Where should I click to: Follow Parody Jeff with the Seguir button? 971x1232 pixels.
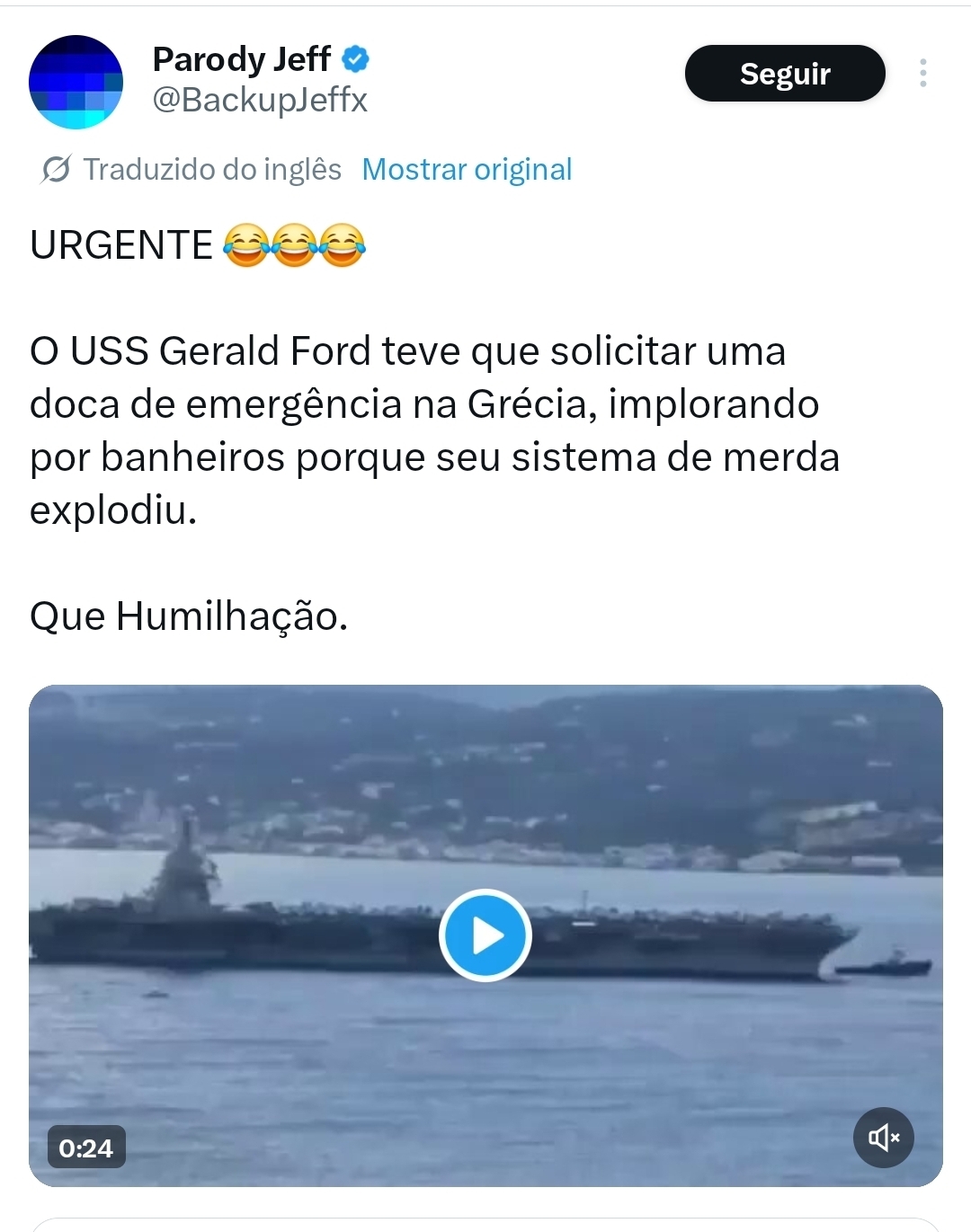coord(784,74)
